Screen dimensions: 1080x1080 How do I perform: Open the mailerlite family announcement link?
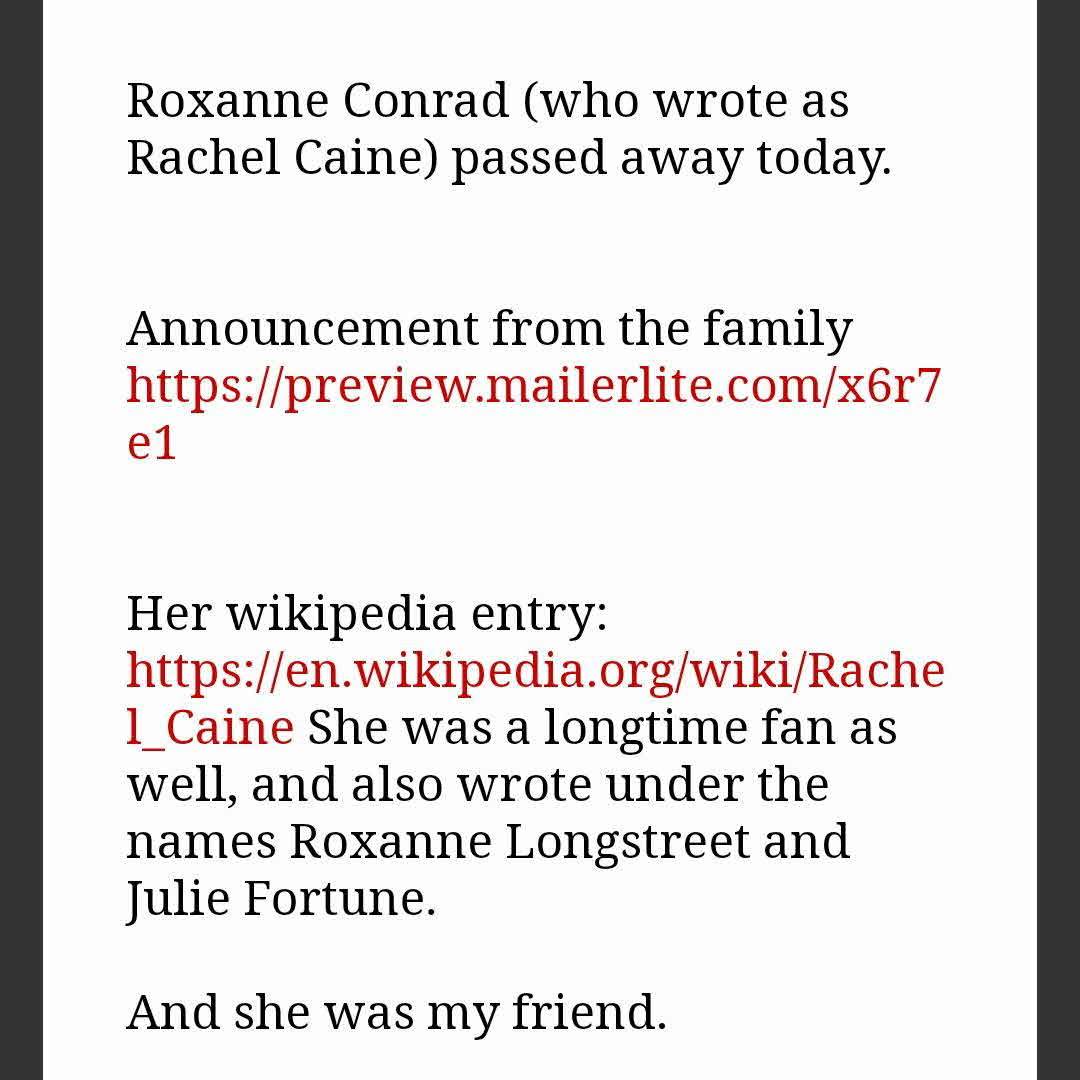[532, 386]
